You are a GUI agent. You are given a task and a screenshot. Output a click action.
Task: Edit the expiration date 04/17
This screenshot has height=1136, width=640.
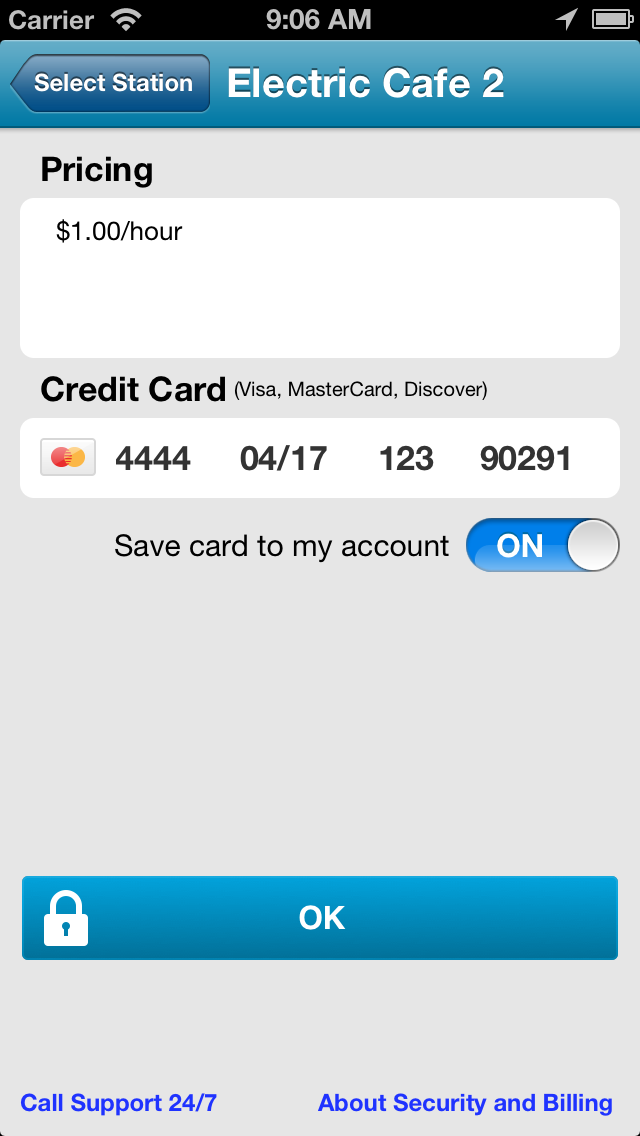[283, 459]
